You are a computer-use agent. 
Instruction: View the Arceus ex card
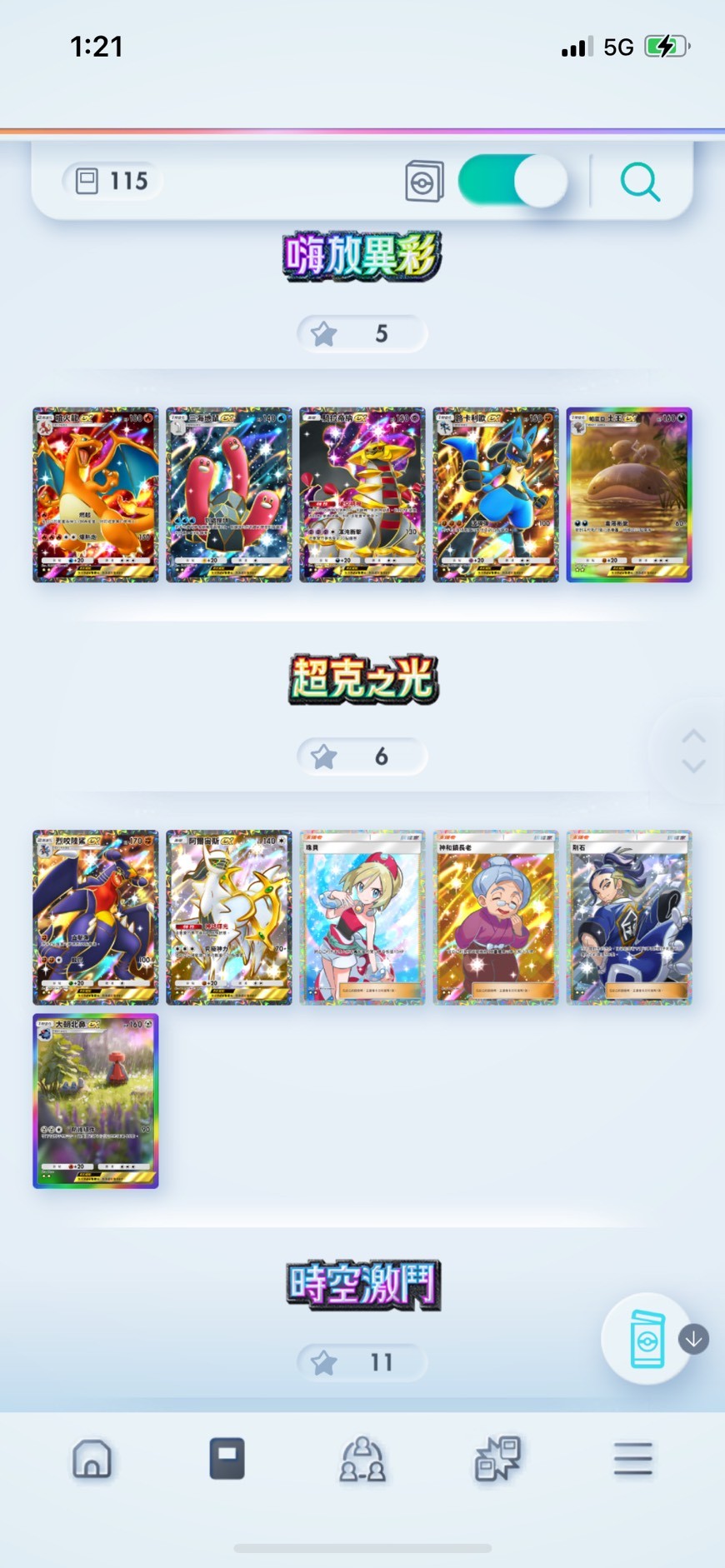click(229, 917)
